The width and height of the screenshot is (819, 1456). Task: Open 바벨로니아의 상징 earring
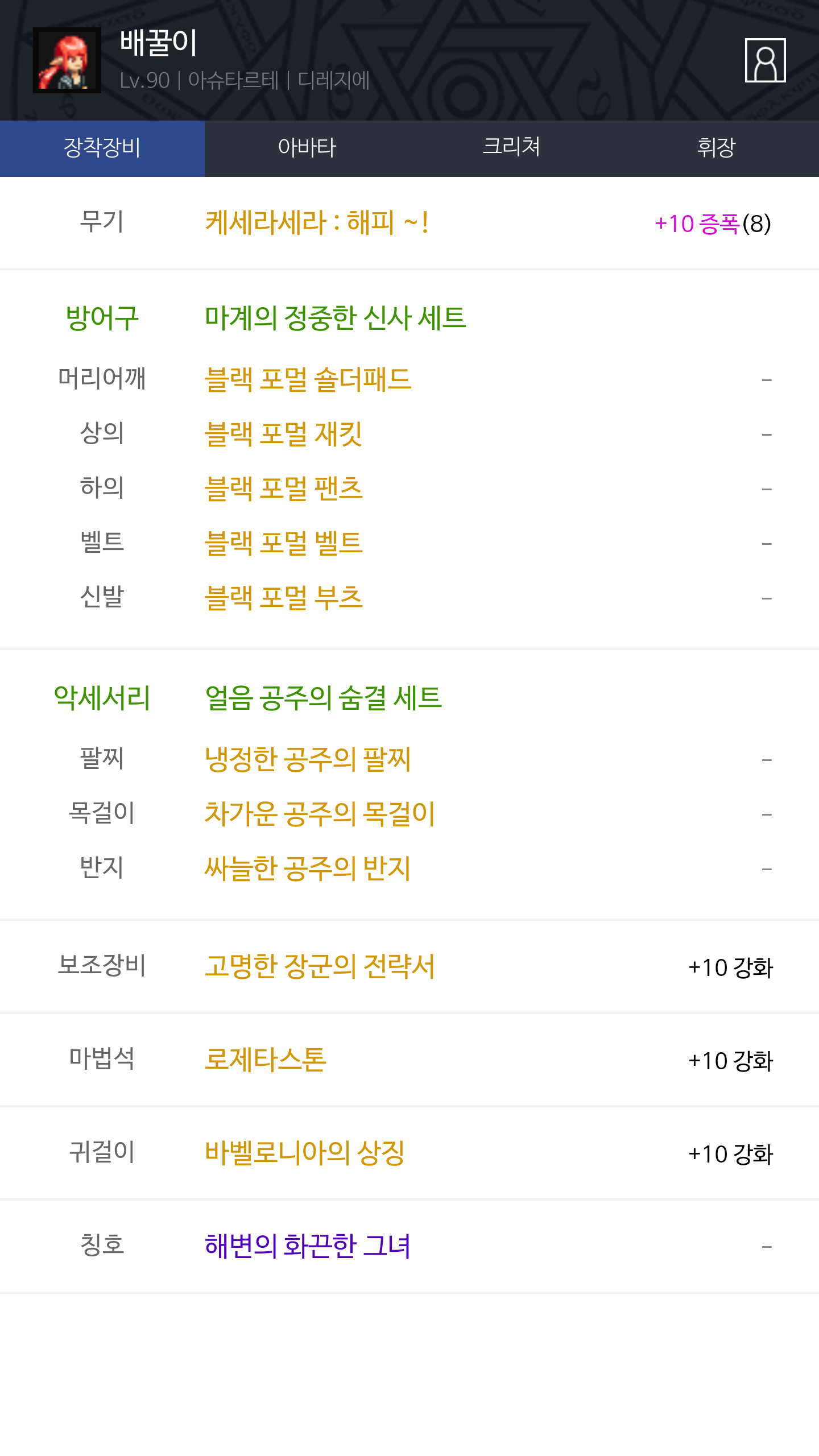(305, 1153)
